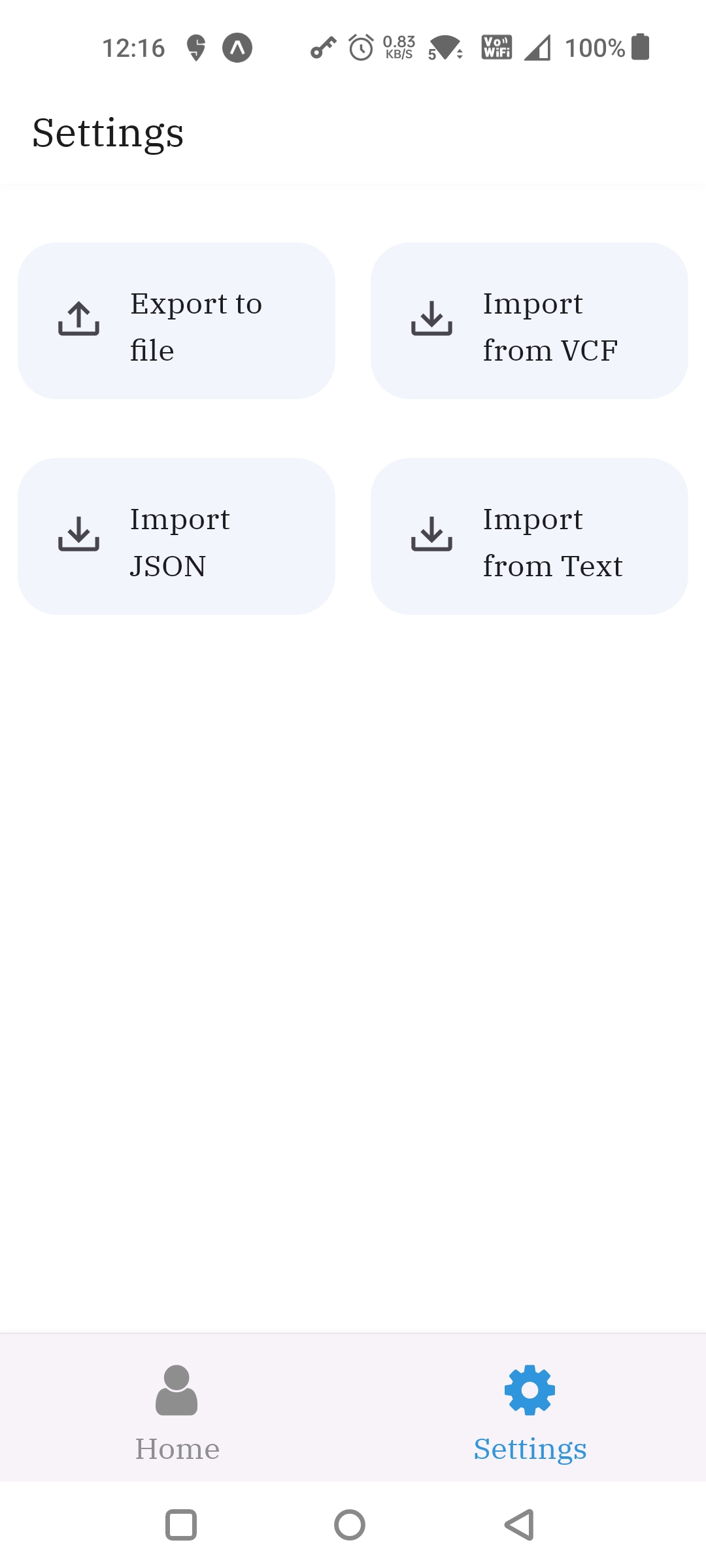This screenshot has height=1568, width=706.
Task: Tap the clock showing 12:16
Action: pyautogui.click(x=134, y=47)
